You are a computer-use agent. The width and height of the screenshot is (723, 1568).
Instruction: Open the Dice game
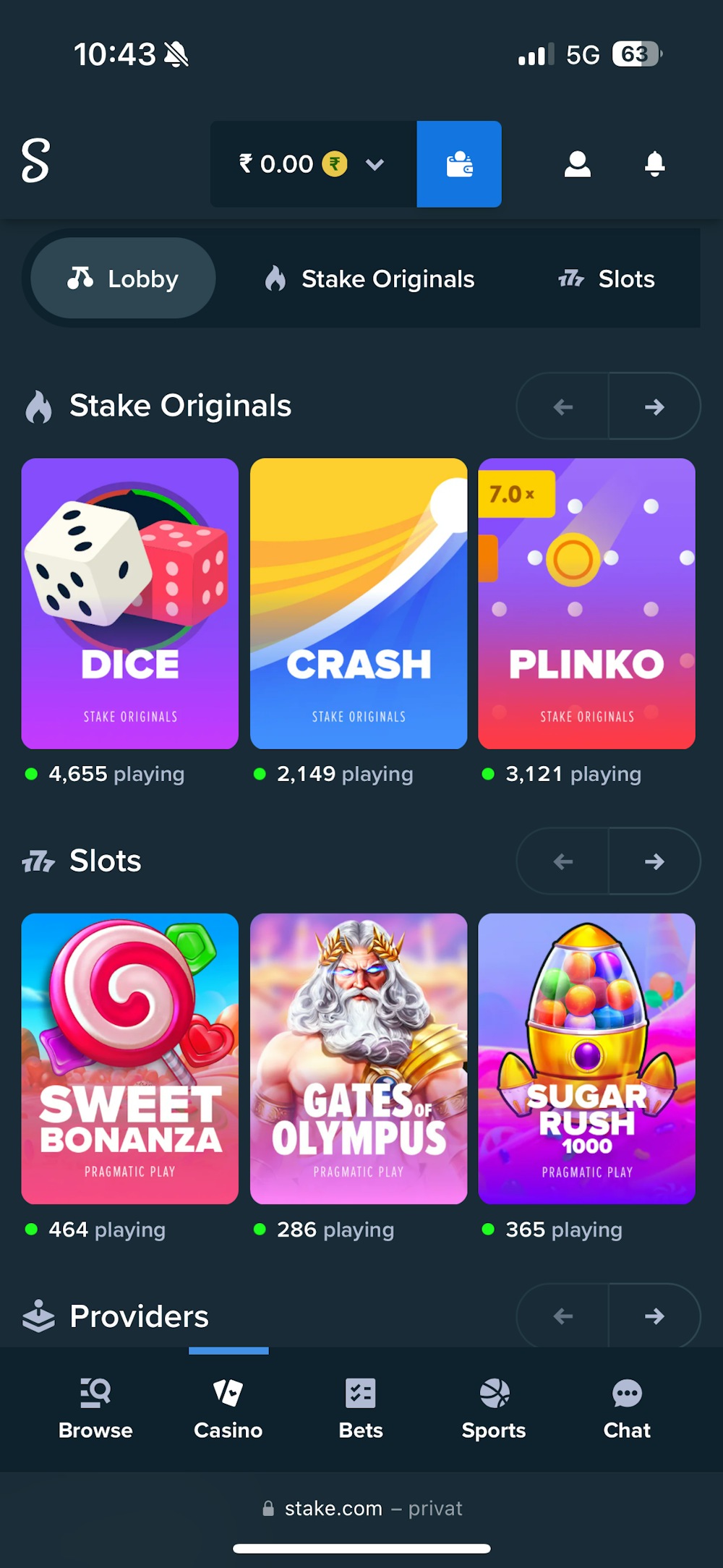click(x=130, y=603)
